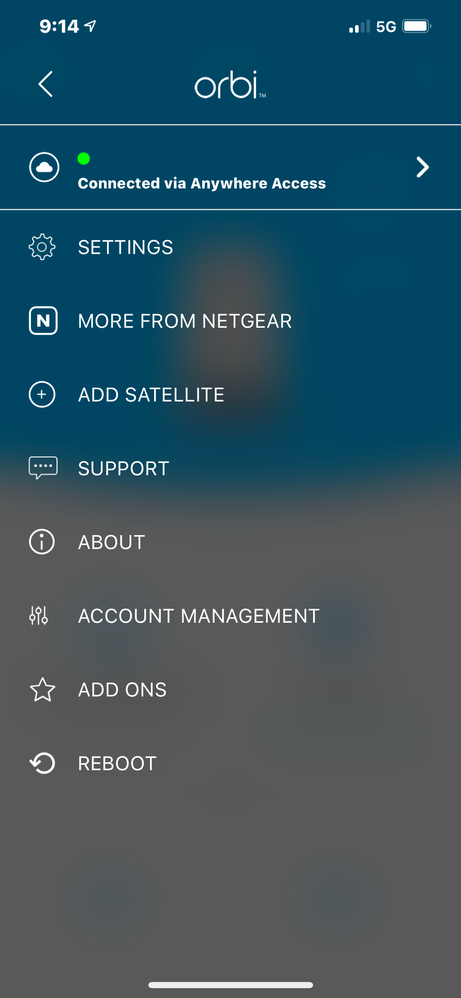Select Add Satellite

230,395
